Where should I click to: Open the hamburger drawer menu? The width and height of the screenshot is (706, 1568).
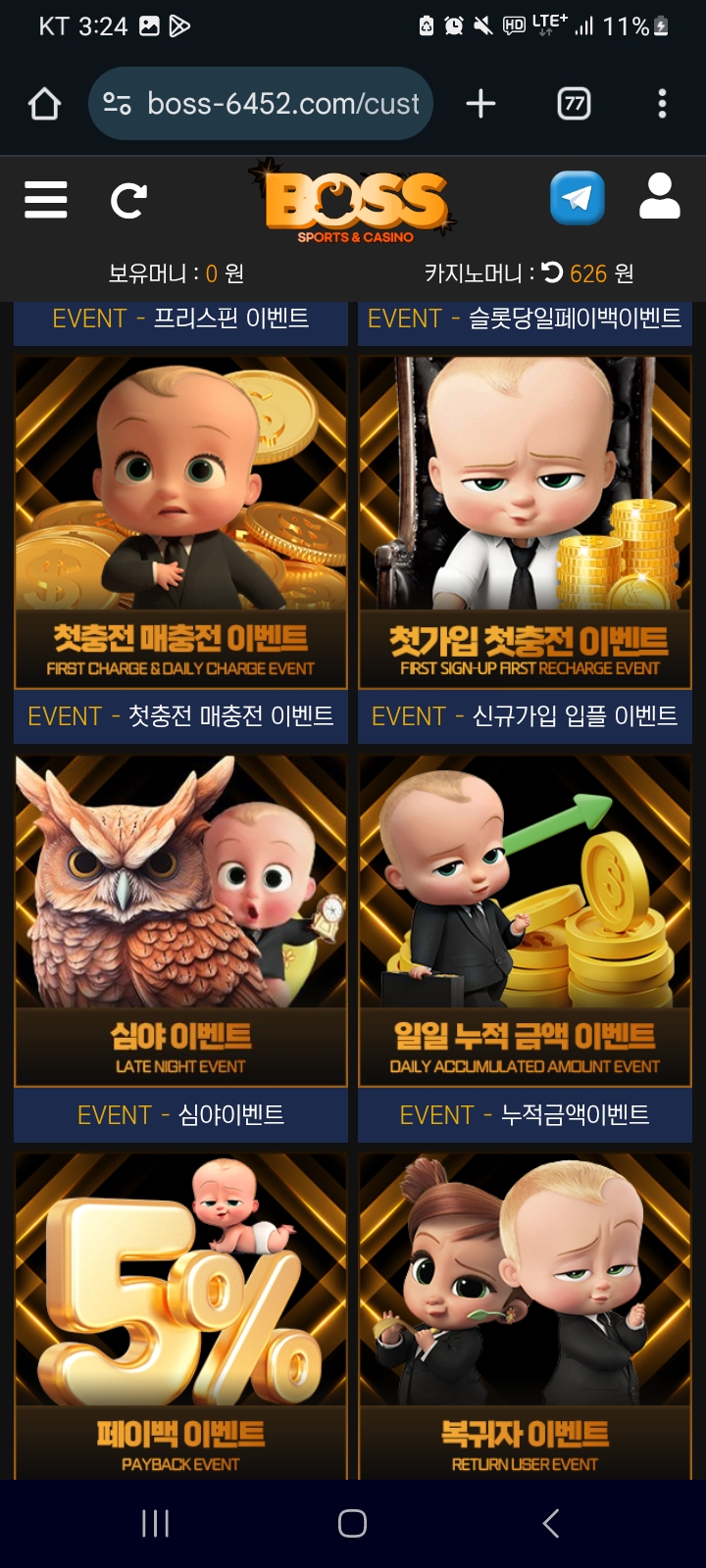coord(46,200)
